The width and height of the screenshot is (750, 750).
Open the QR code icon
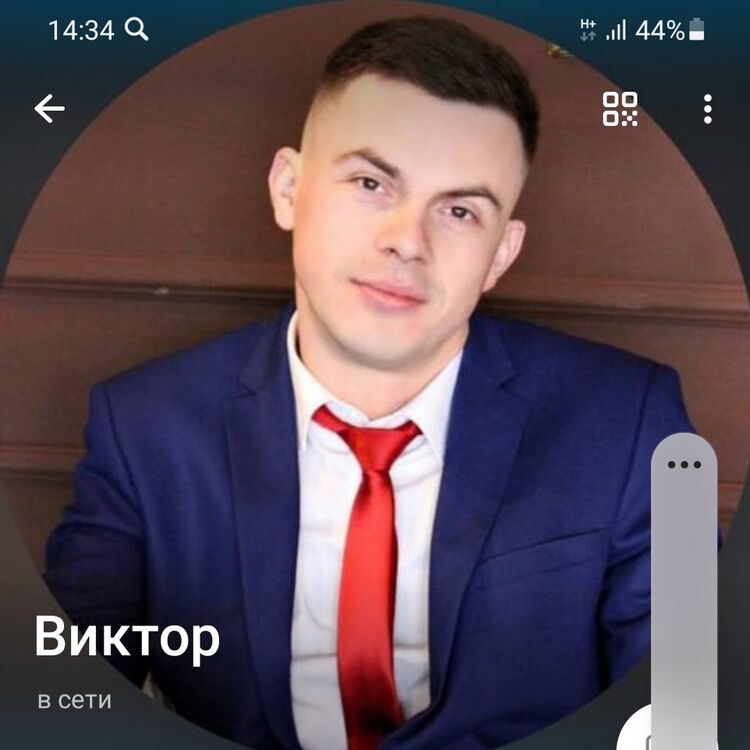click(620, 108)
